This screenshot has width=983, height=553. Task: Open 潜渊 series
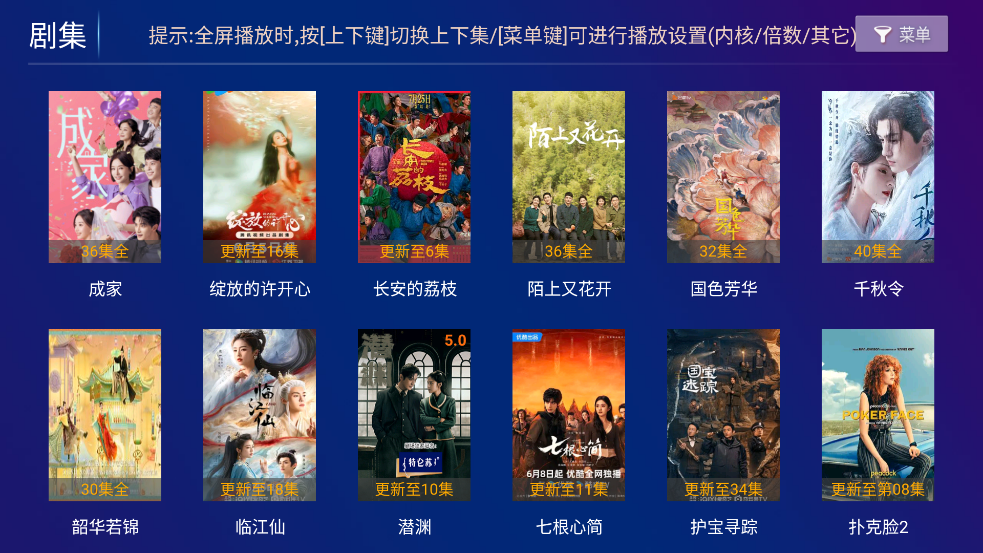pos(414,415)
